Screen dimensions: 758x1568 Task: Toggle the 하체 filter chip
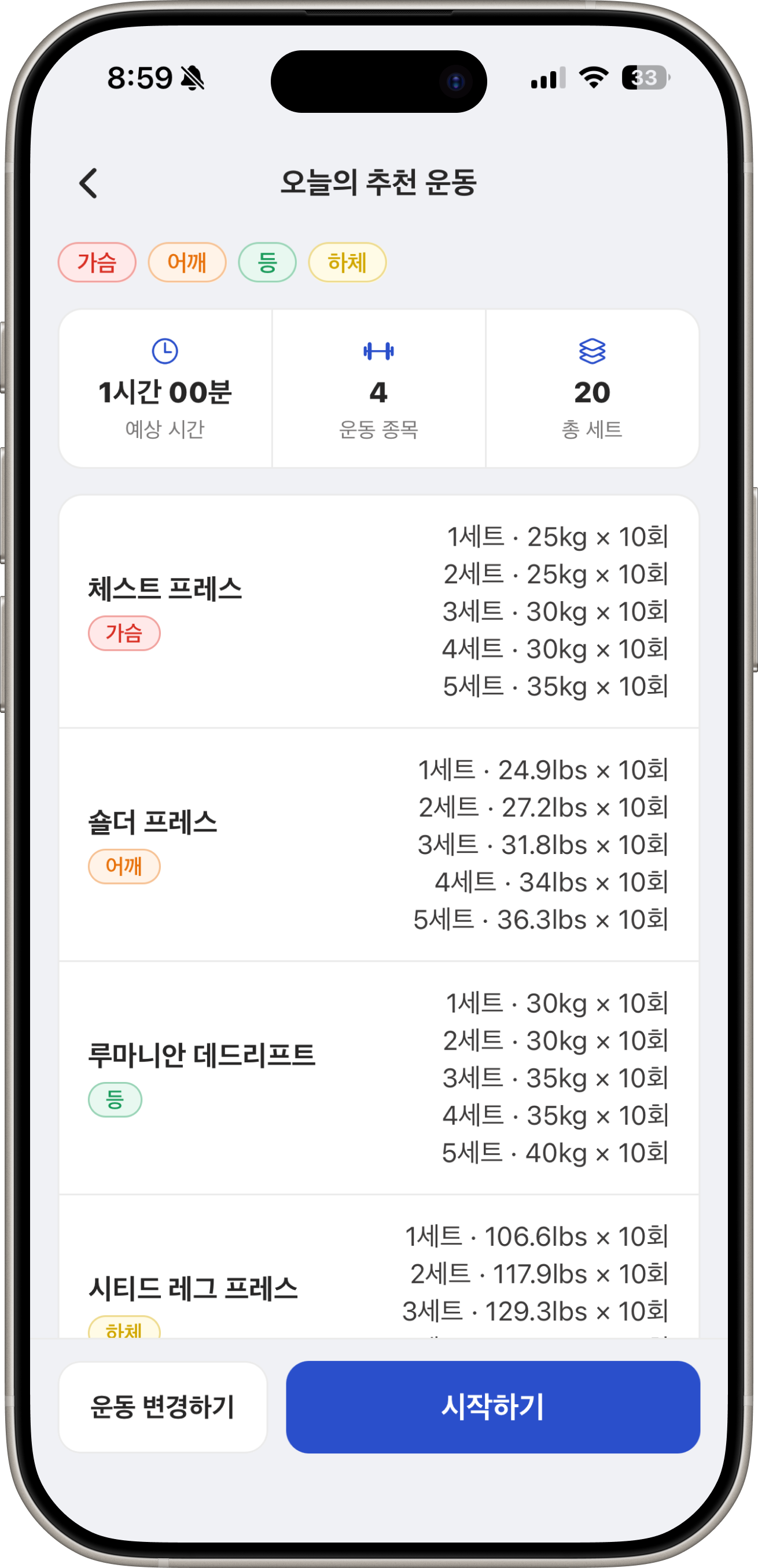coord(347,262)
